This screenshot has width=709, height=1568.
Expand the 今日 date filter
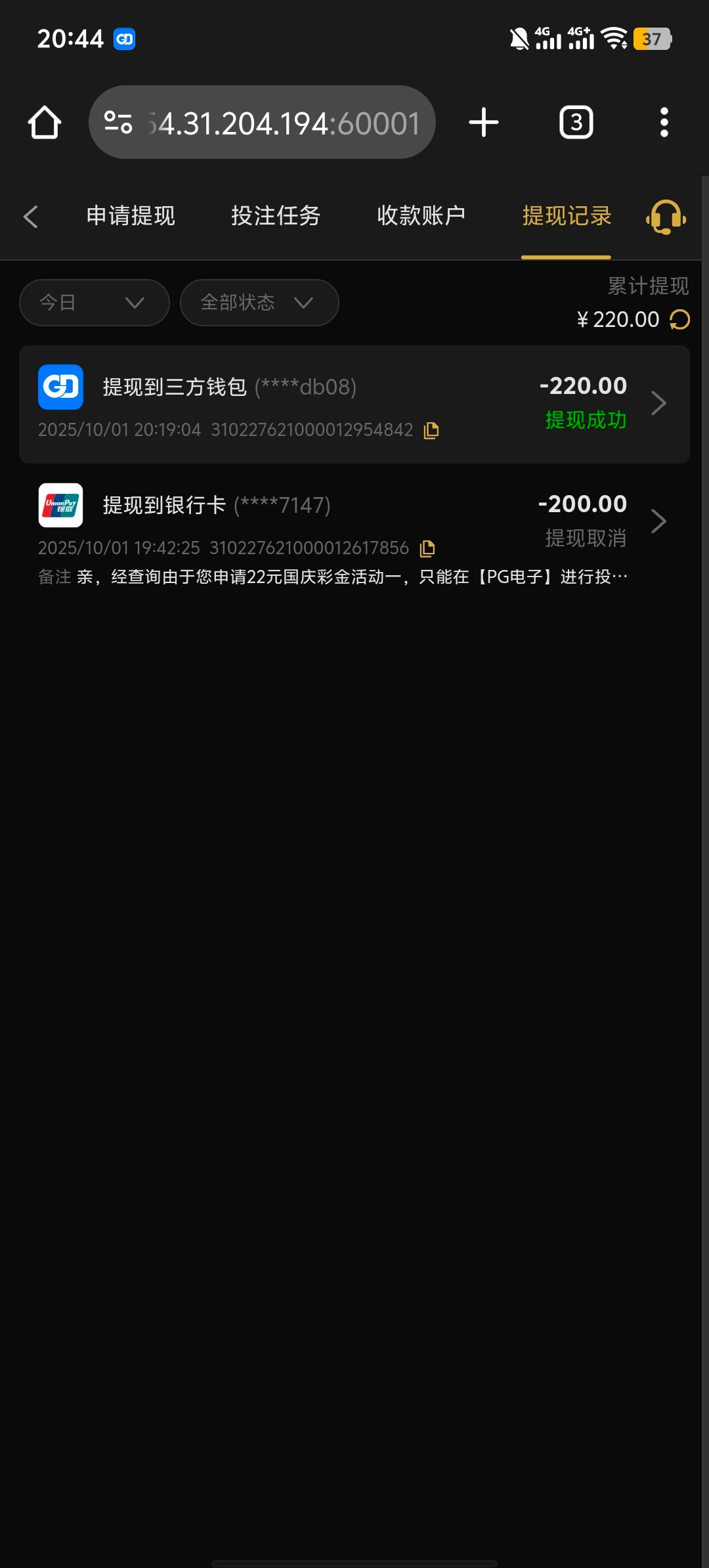coord(94,303)
